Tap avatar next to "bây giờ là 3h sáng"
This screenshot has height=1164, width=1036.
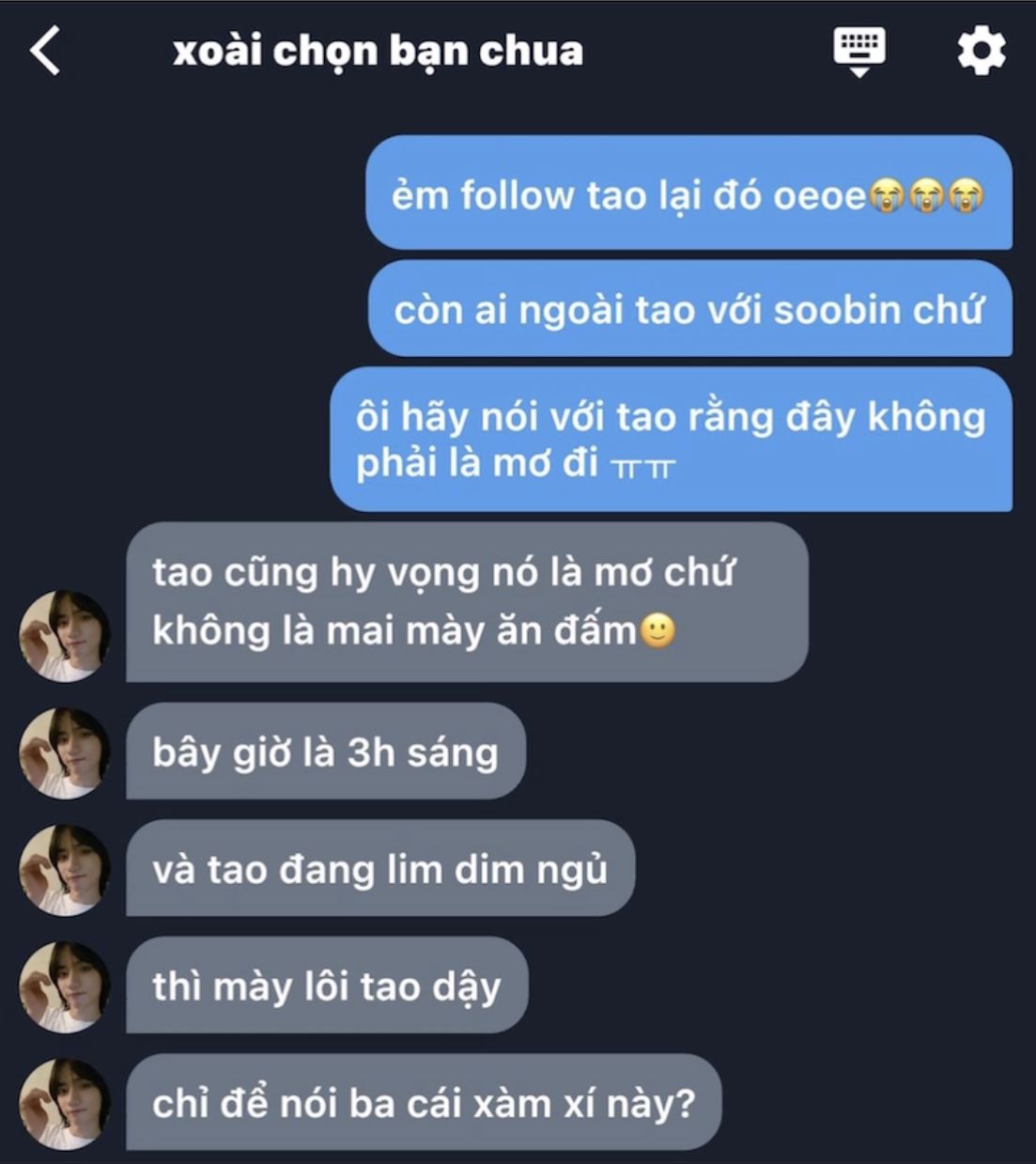point(65,753)
